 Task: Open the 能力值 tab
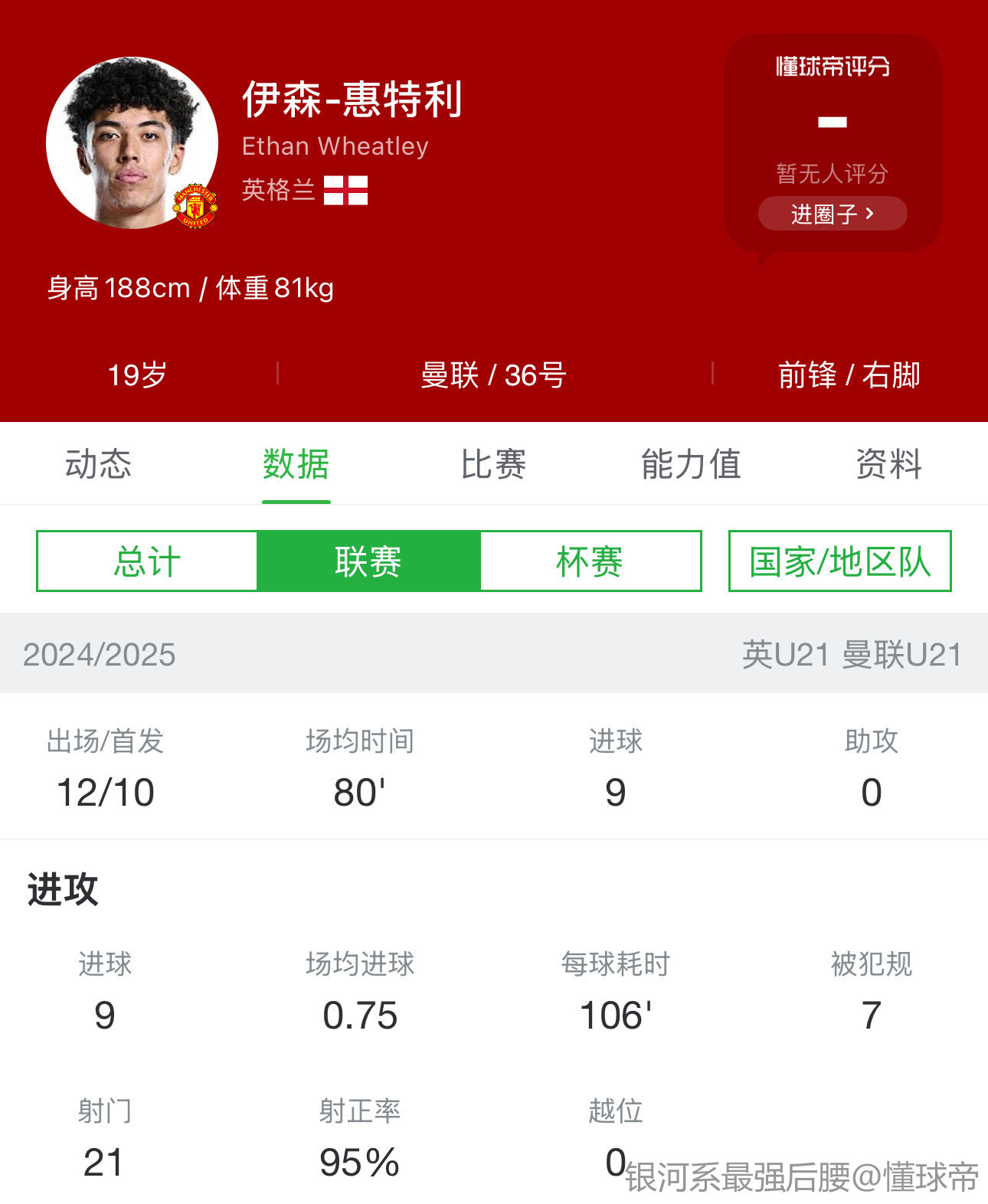point(691,464)
